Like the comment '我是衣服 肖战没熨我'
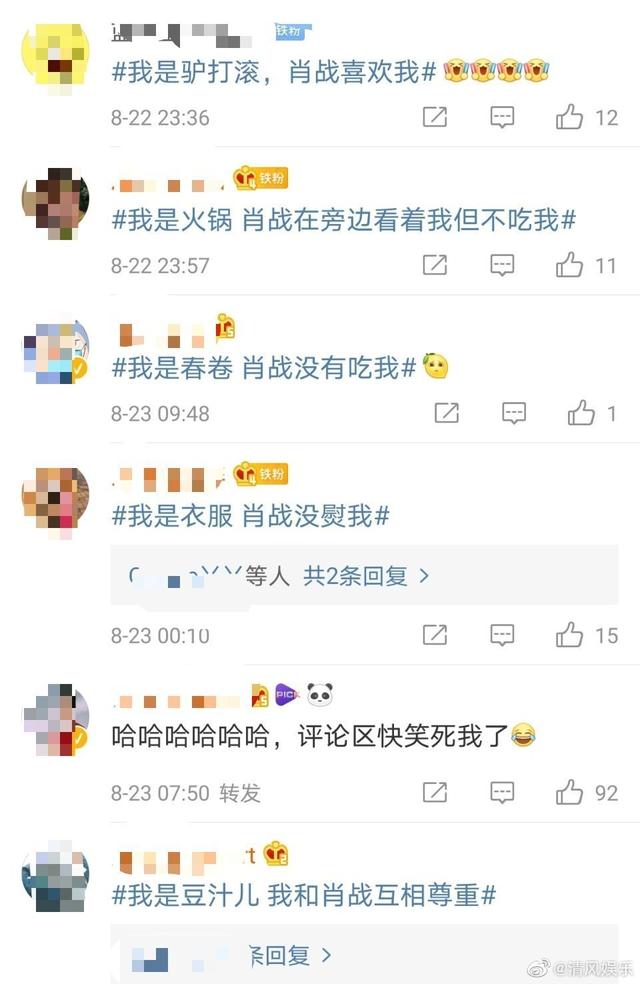 (x=570, y=634)
